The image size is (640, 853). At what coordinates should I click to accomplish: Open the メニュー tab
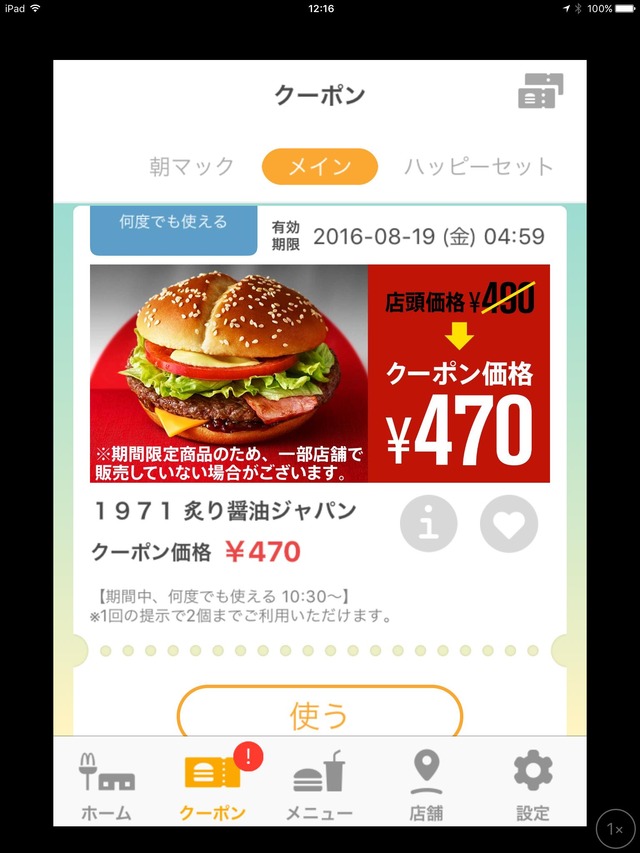[x=319, y=785]
